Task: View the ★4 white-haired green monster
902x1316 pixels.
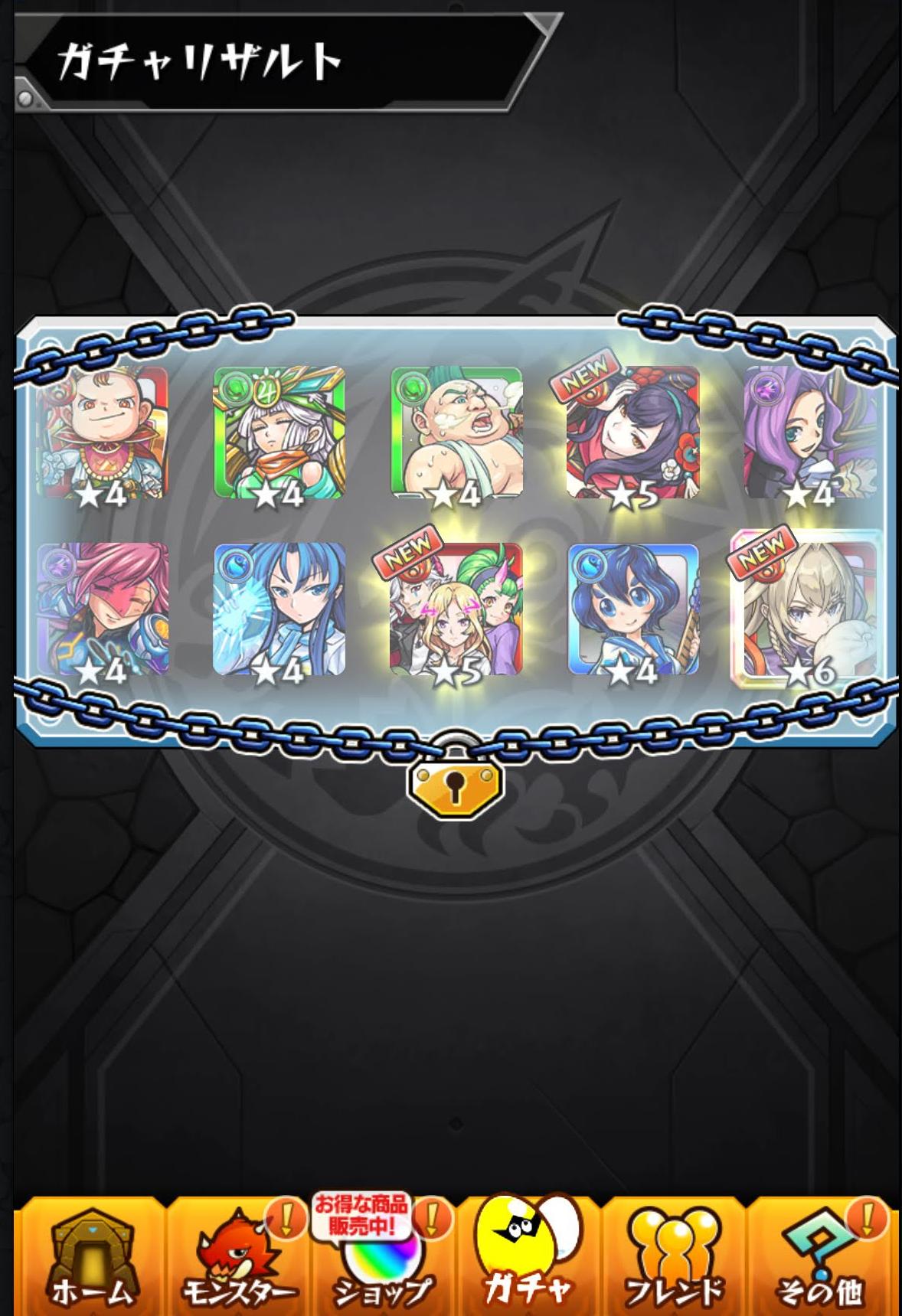Action: (279, 433)
